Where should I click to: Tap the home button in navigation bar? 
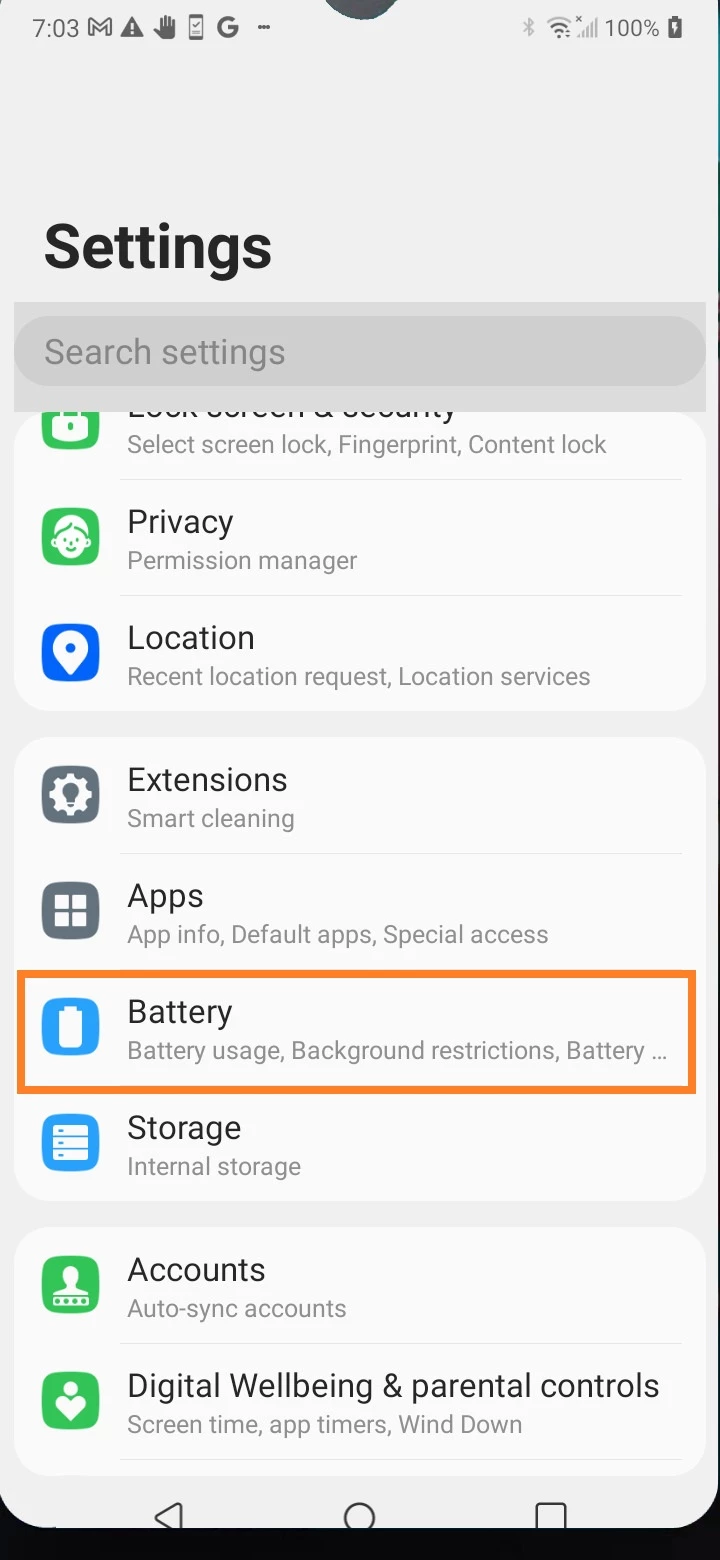tap(359, 1516)
